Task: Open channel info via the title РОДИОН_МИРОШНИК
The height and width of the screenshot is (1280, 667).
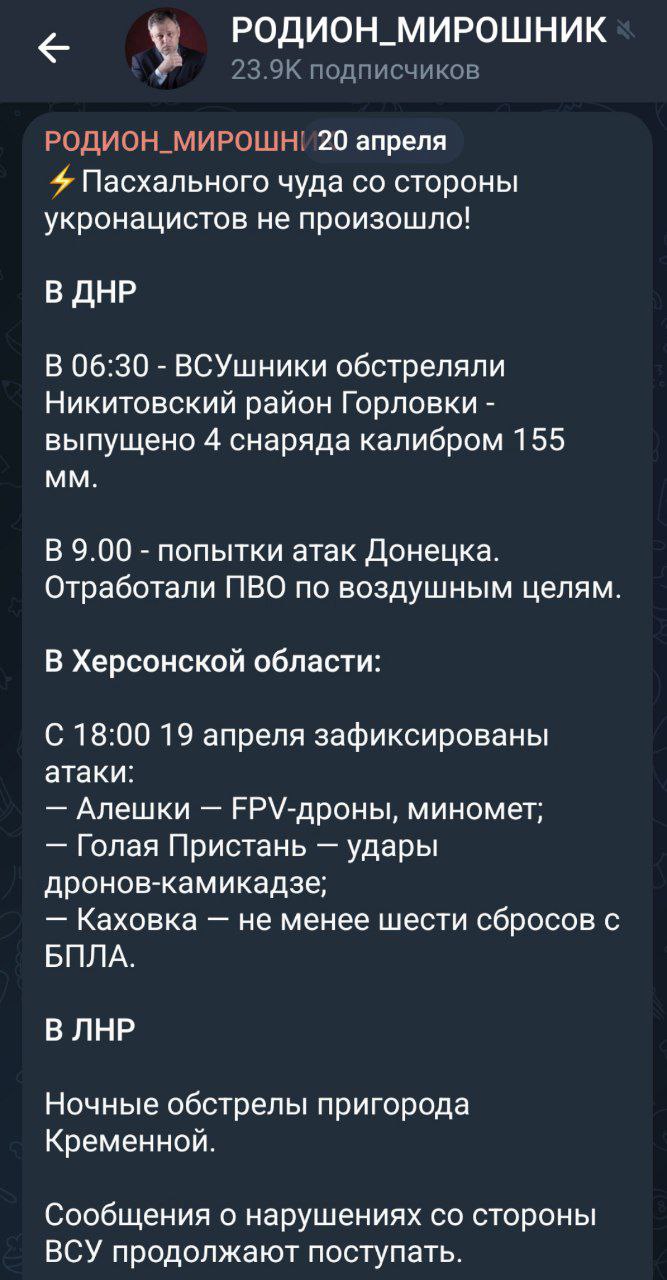Action: pyautogui.click(x=418, y=32)
